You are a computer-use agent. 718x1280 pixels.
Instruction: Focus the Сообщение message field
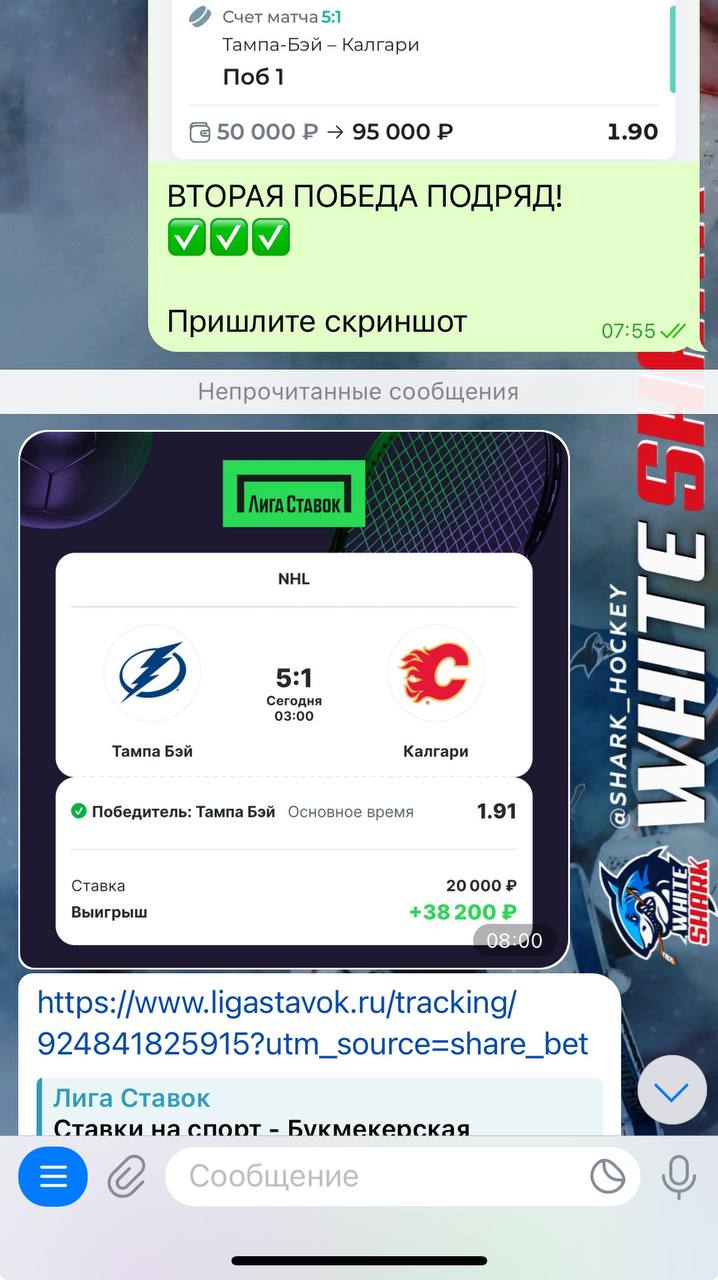[x=380, y=1176]
